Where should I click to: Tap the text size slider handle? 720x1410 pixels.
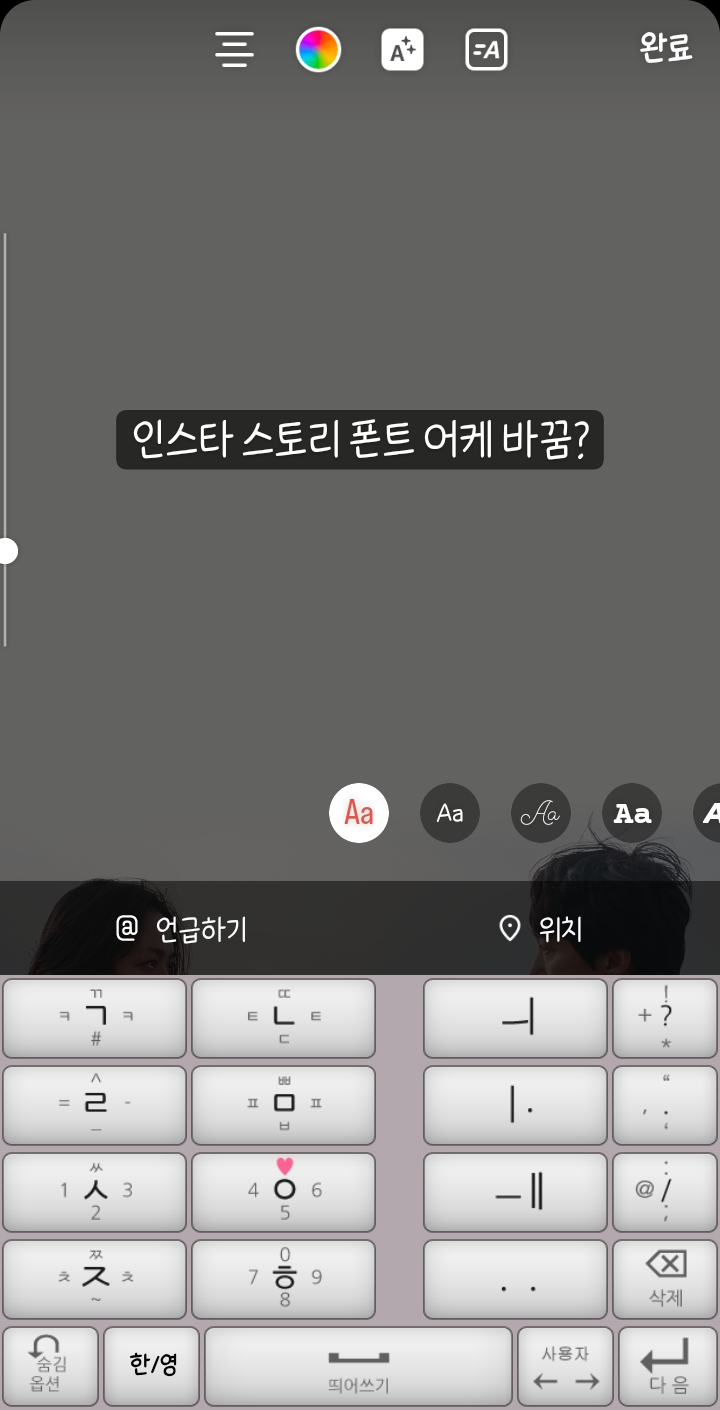click(x=8, y=551)
